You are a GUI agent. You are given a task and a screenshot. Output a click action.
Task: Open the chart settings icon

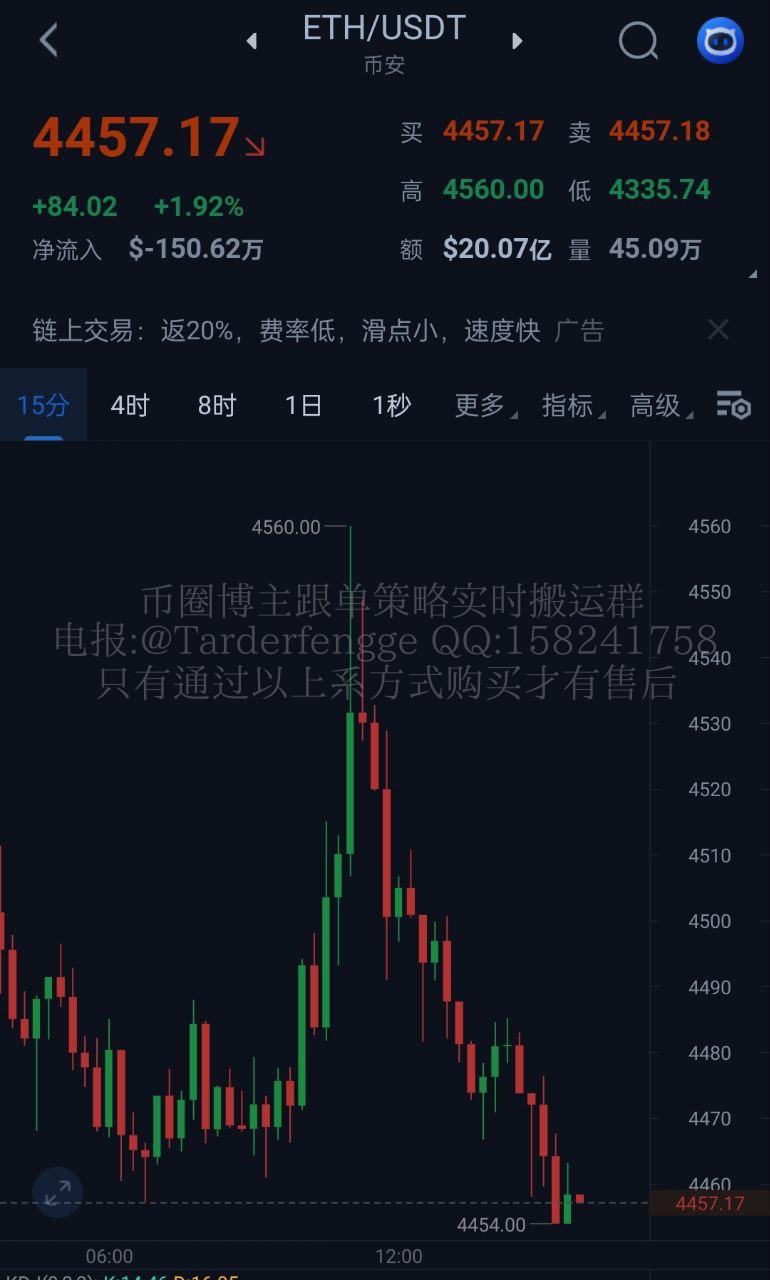pos(733,405)
